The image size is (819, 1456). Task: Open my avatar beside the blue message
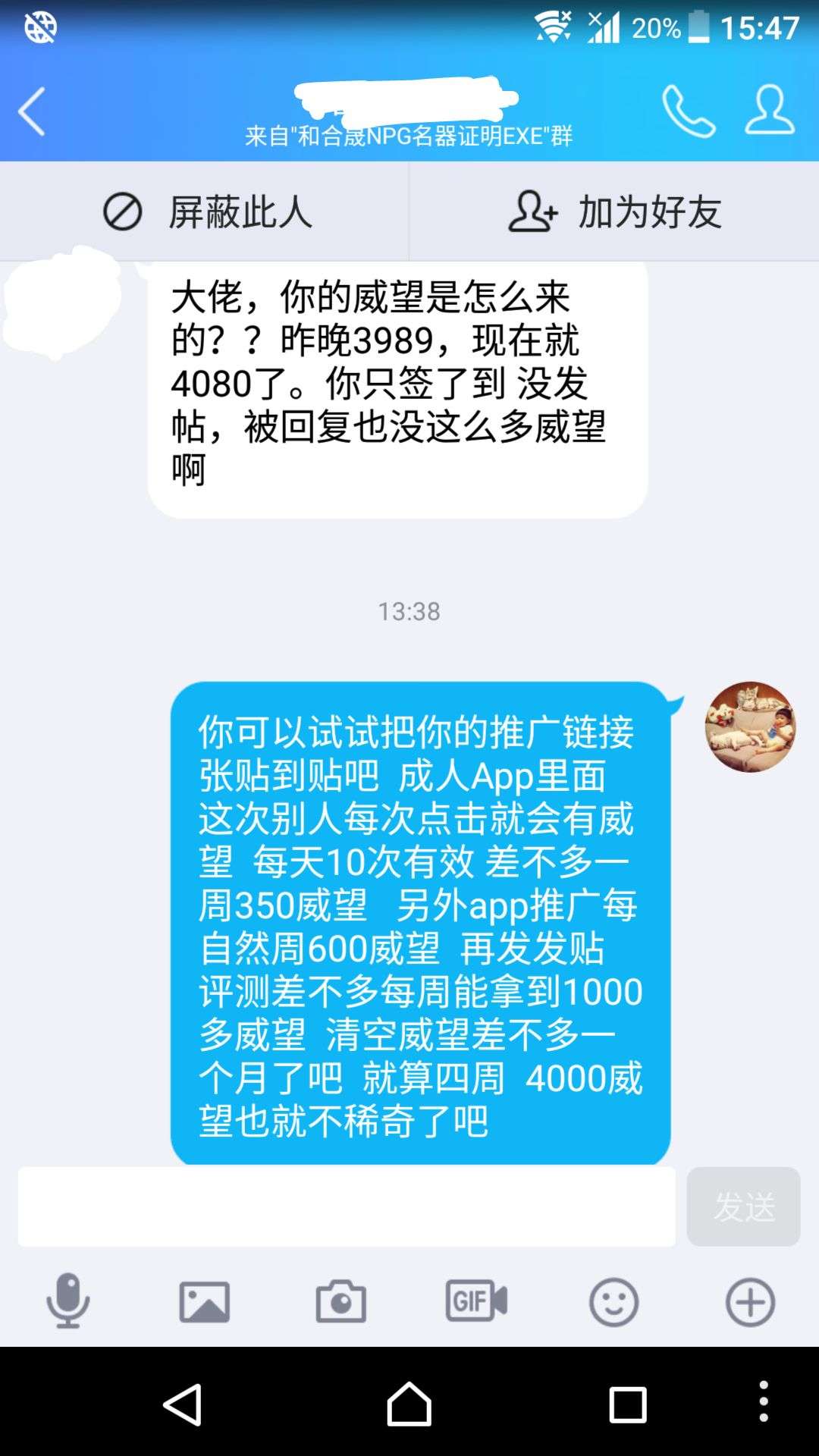coord(750,726)
